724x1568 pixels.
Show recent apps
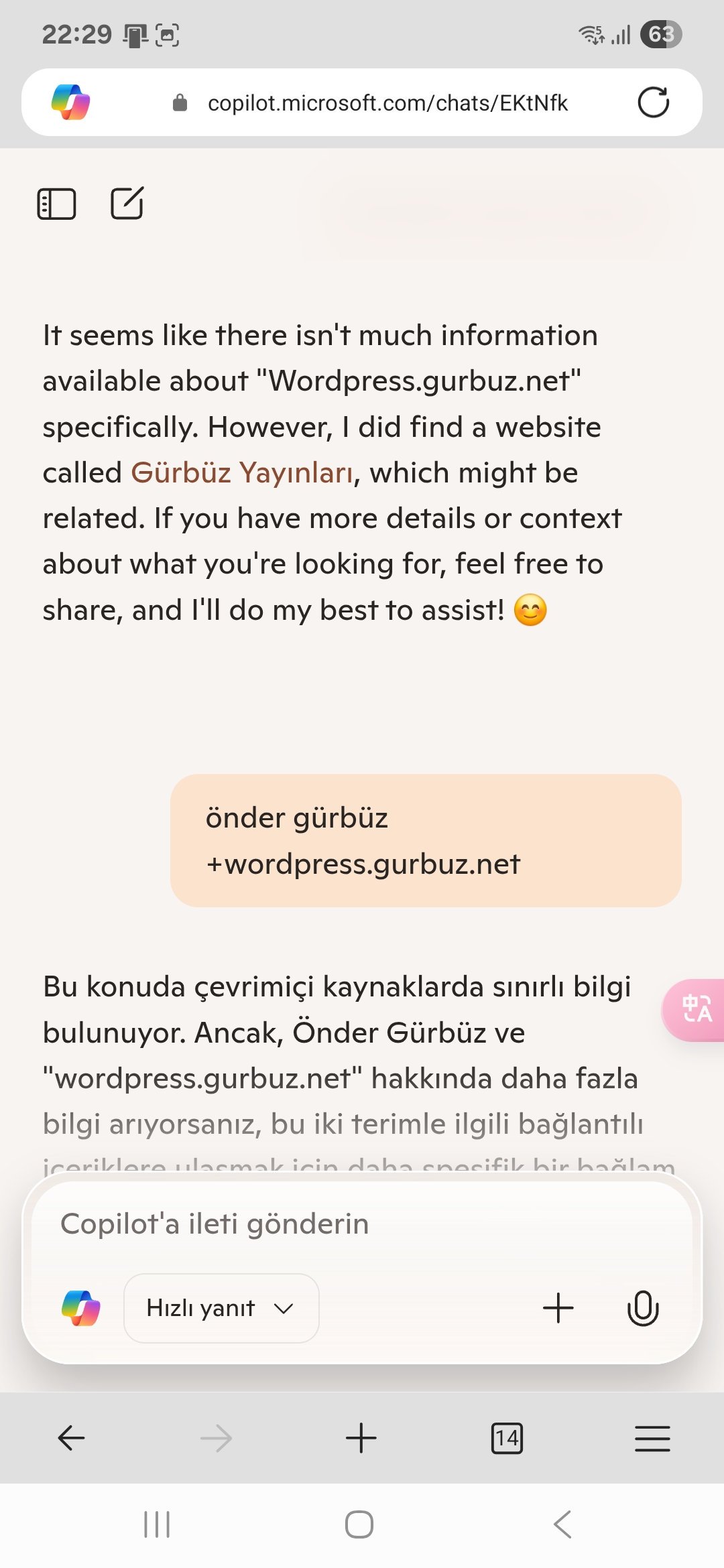[x=157, y=1524]
